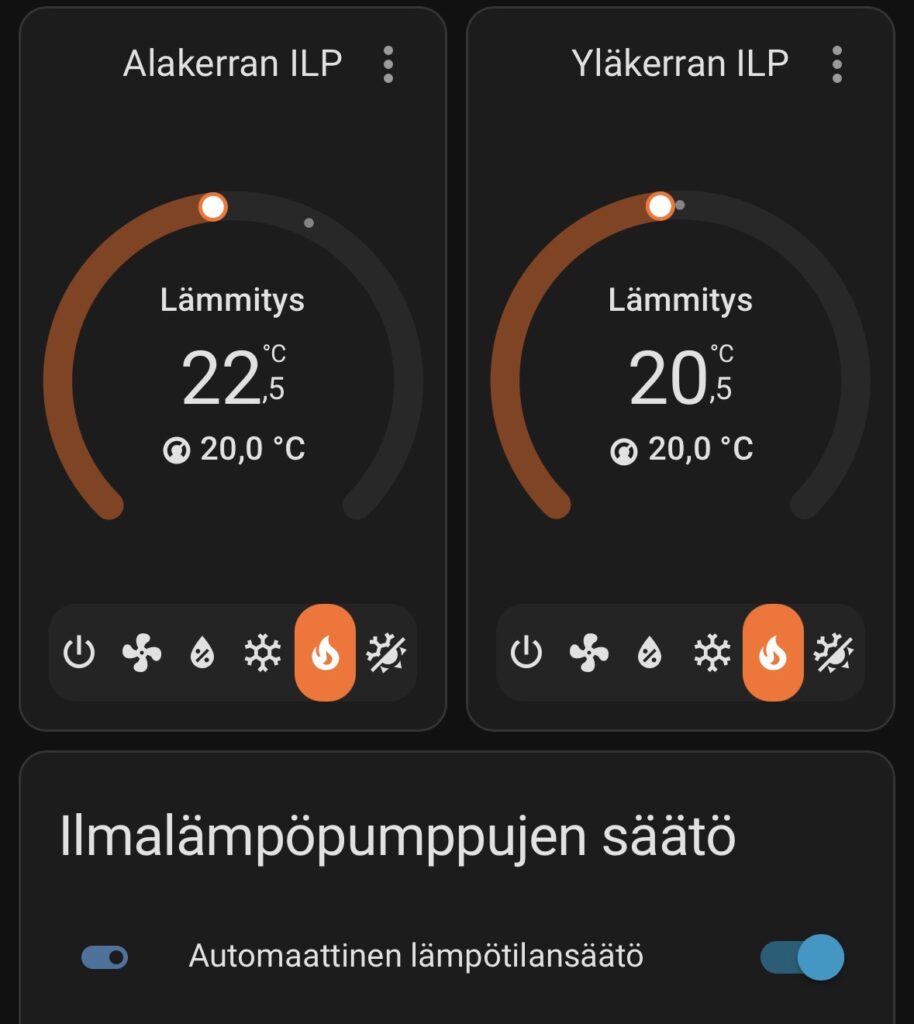The height and width of the screenshot is (1024, 914).
Task: Set Alakerran ILP to heat/cool auto mode
Action: coord(386,654)
